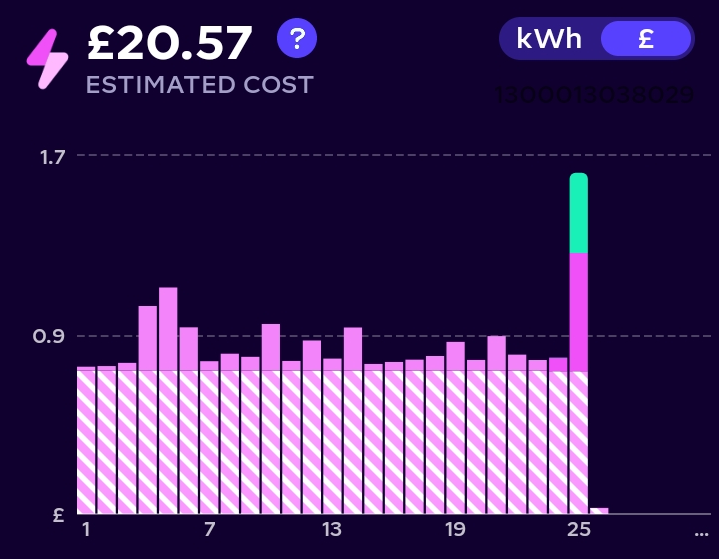Select the highlighted day 25 bar
The height and width of the screenshot is (559, 721).
pos(578,340)
